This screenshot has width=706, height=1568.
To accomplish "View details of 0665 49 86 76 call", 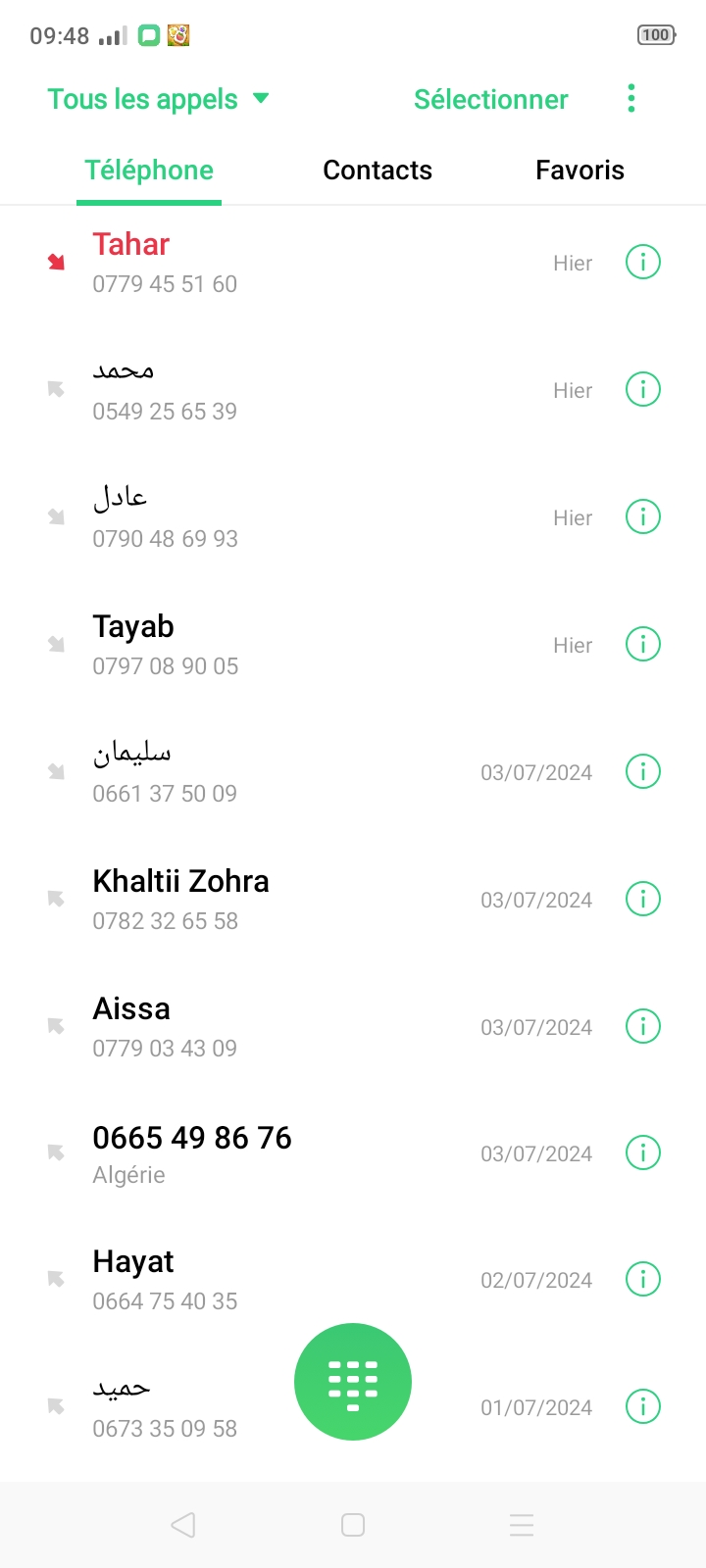I will coord(643,1152).
